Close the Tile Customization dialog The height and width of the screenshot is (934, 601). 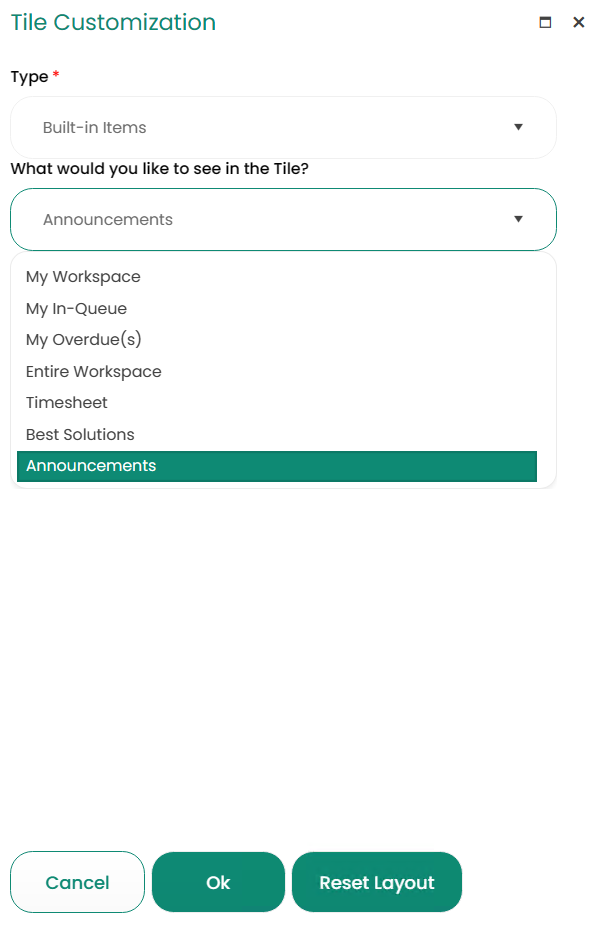[578, 22]
